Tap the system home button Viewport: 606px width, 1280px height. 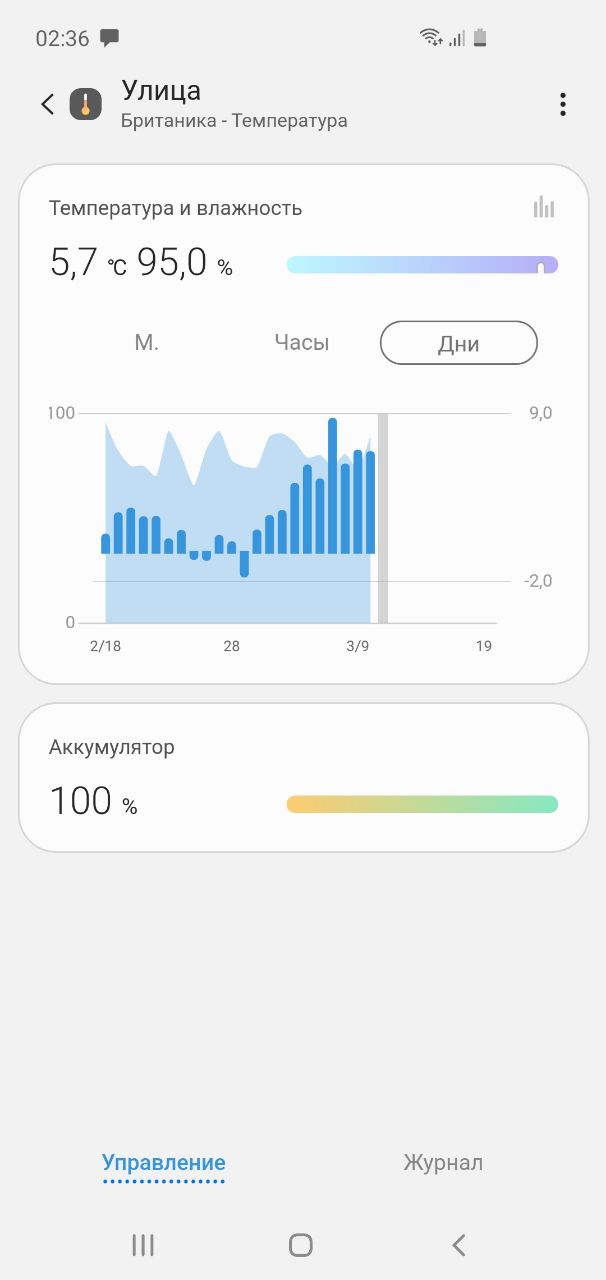click(301, 1244)
